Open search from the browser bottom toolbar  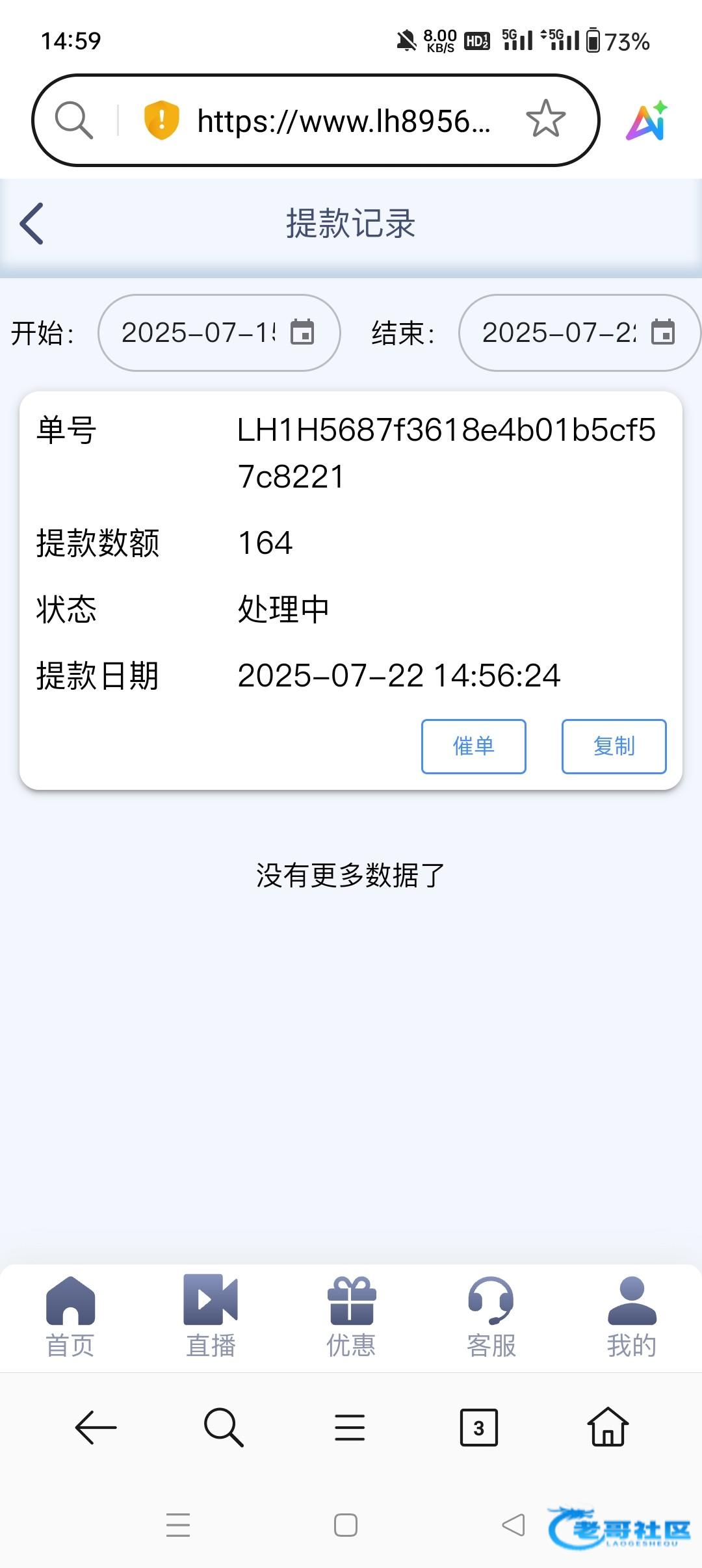[x=223, y=1428]
